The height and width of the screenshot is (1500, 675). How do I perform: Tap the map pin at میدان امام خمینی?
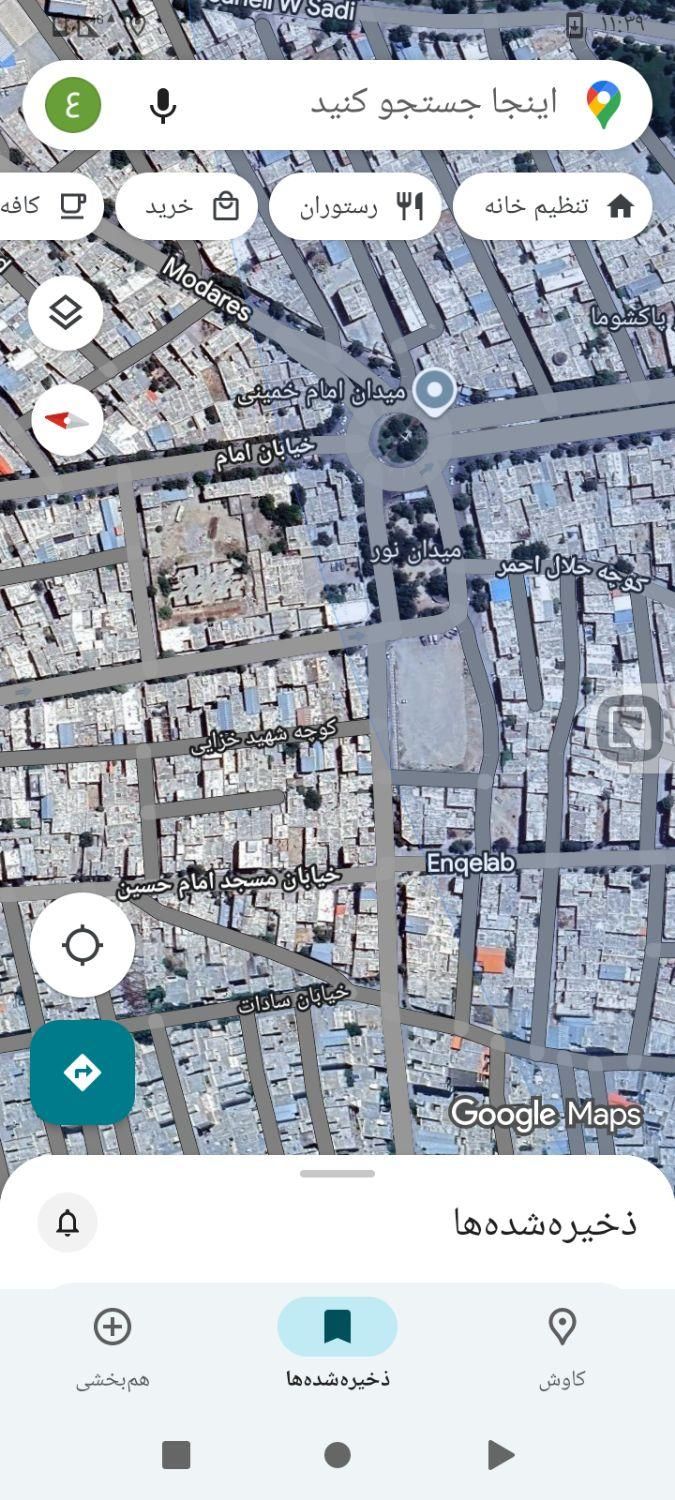click(x=434, y=390)
